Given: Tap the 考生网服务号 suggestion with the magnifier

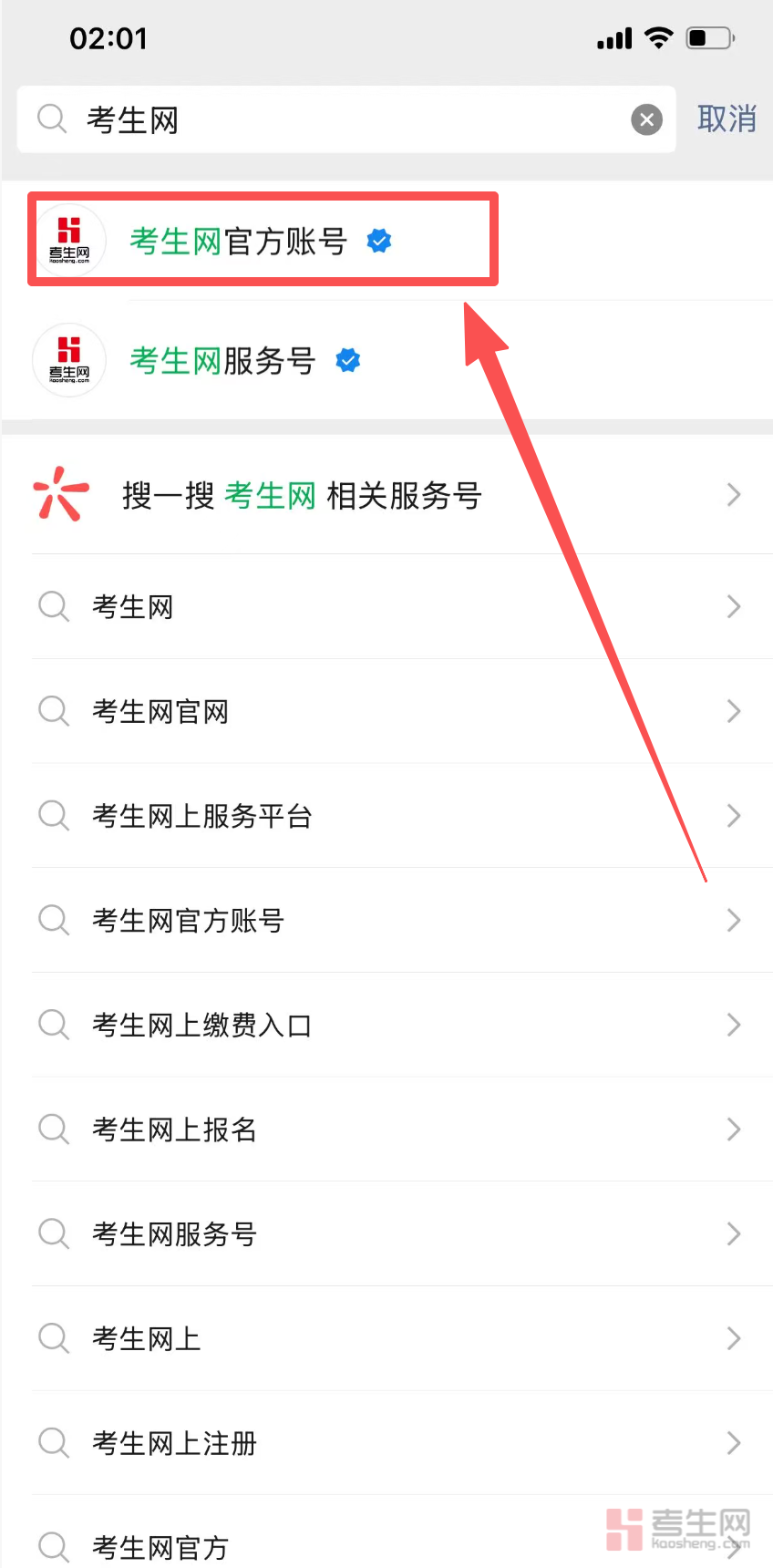Looking at the screenshot, I should (x=175, y=1234).
